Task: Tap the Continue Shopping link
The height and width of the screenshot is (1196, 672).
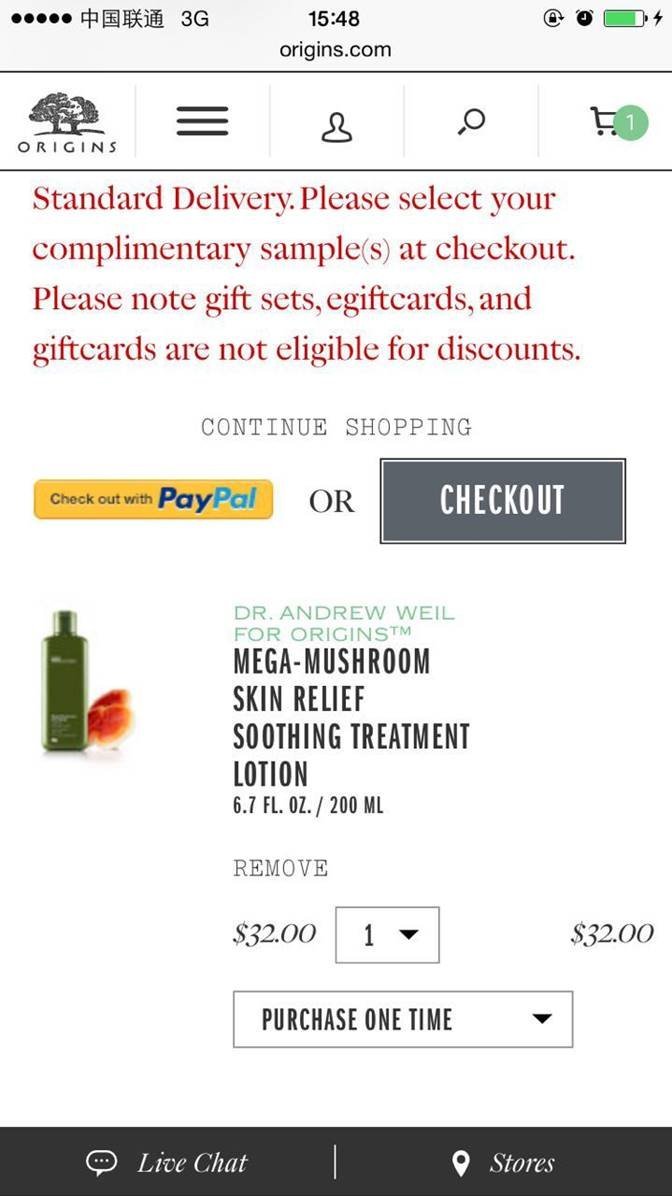Action: click(x=336, y=427)
